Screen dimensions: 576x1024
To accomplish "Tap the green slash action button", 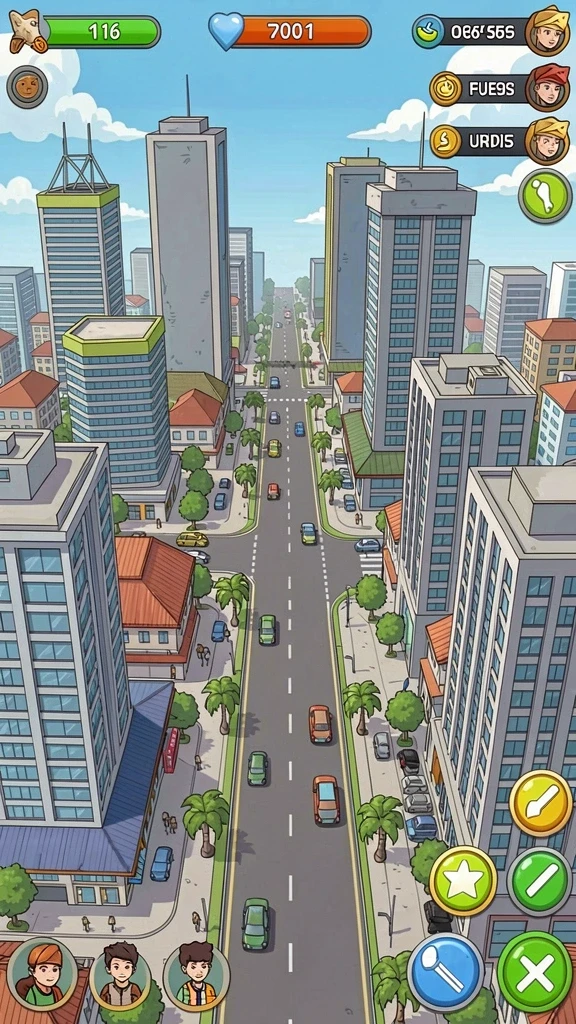I will tap(541, 882).
